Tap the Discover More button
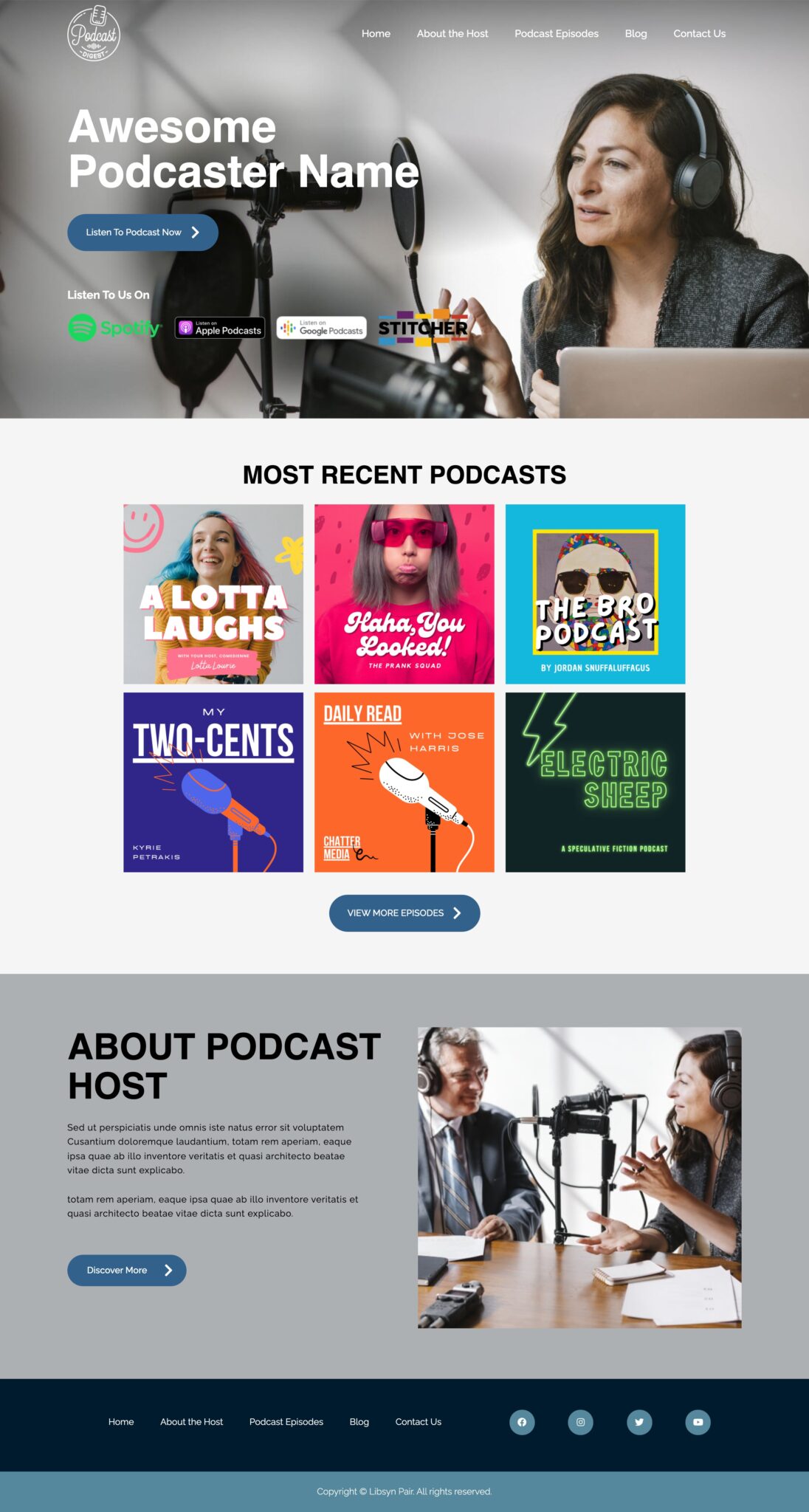Viewport: 809px width, 1512px height. point(127,1271)
